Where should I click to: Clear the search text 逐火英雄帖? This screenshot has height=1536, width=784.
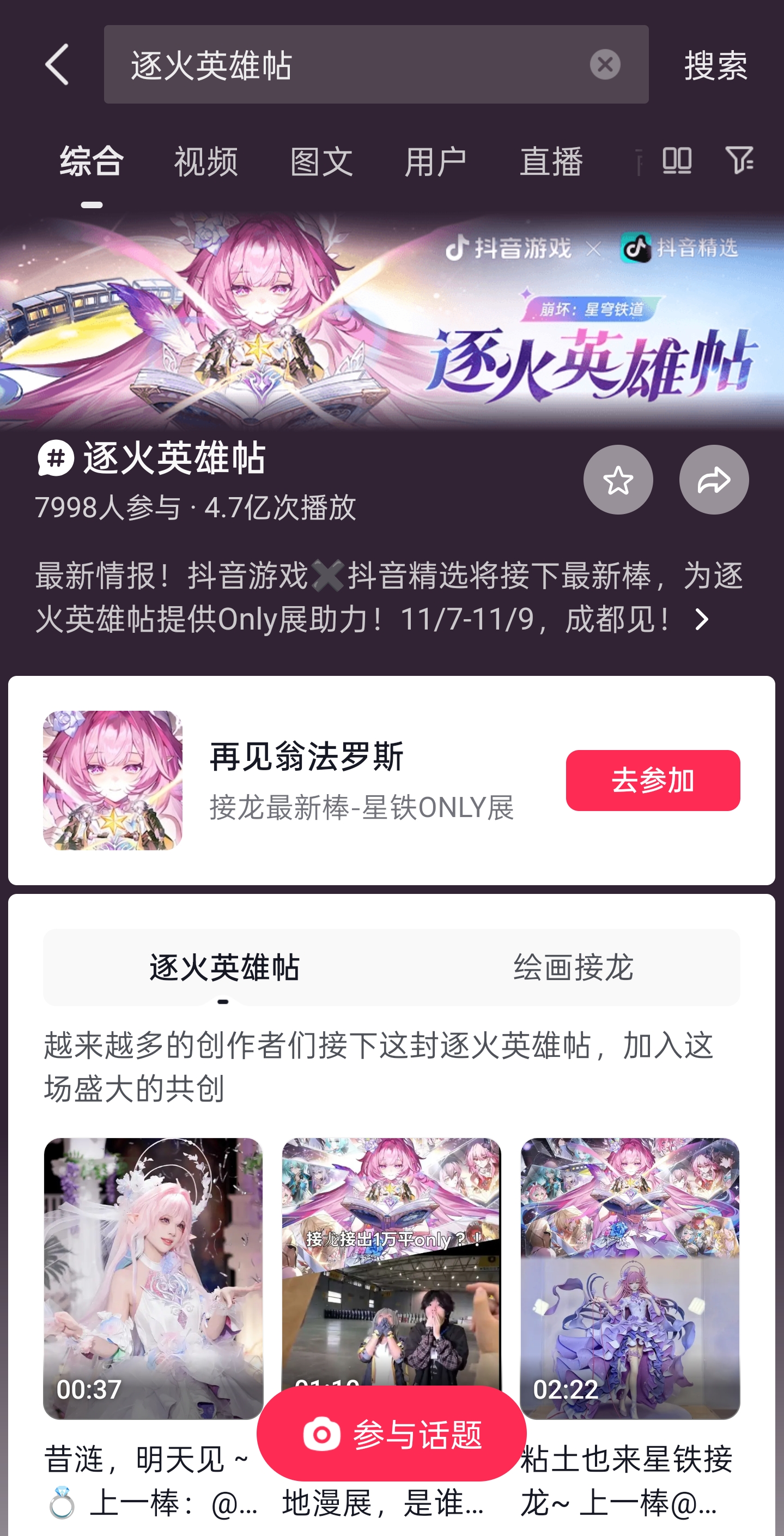[x=605, y=64]
